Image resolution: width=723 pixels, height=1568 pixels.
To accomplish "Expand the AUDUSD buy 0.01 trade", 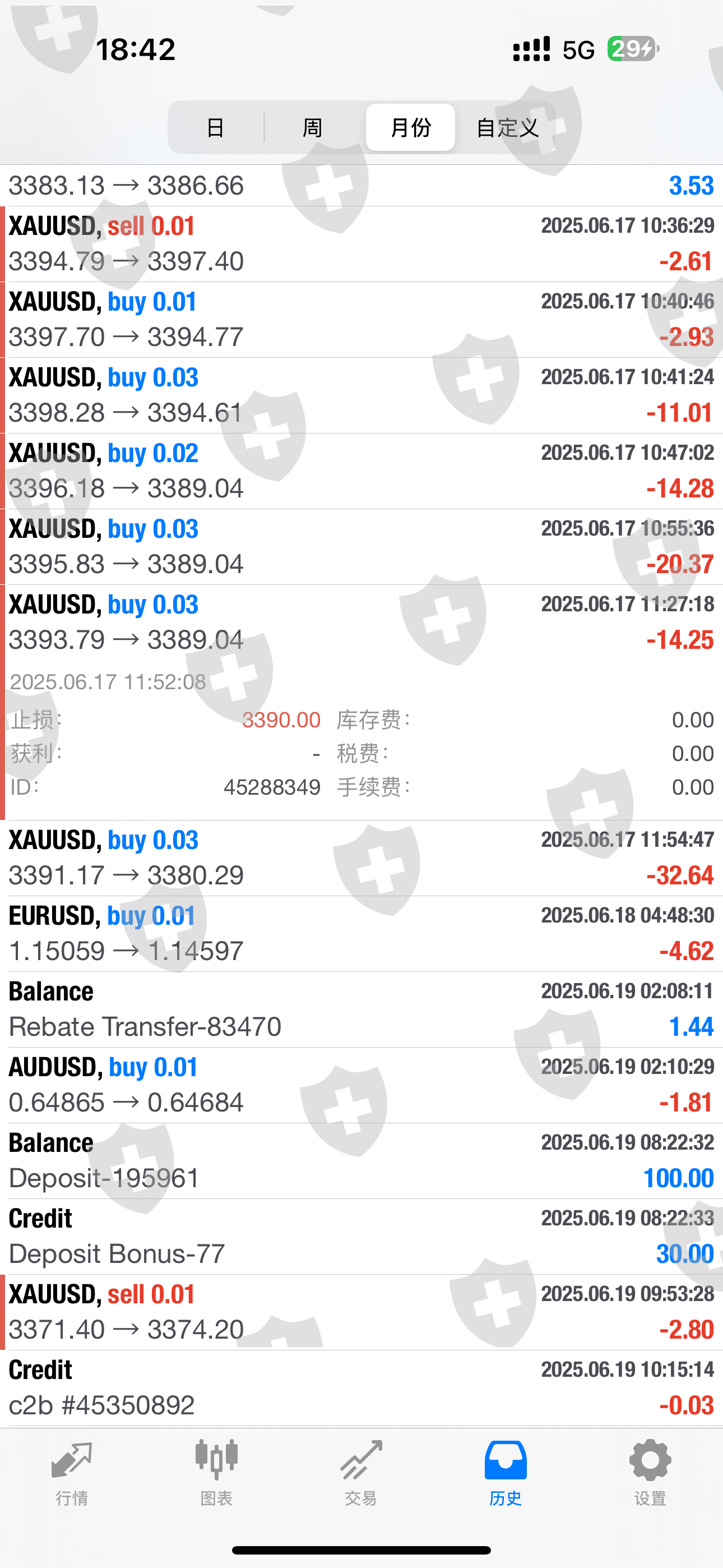I will click(361, 1085).
